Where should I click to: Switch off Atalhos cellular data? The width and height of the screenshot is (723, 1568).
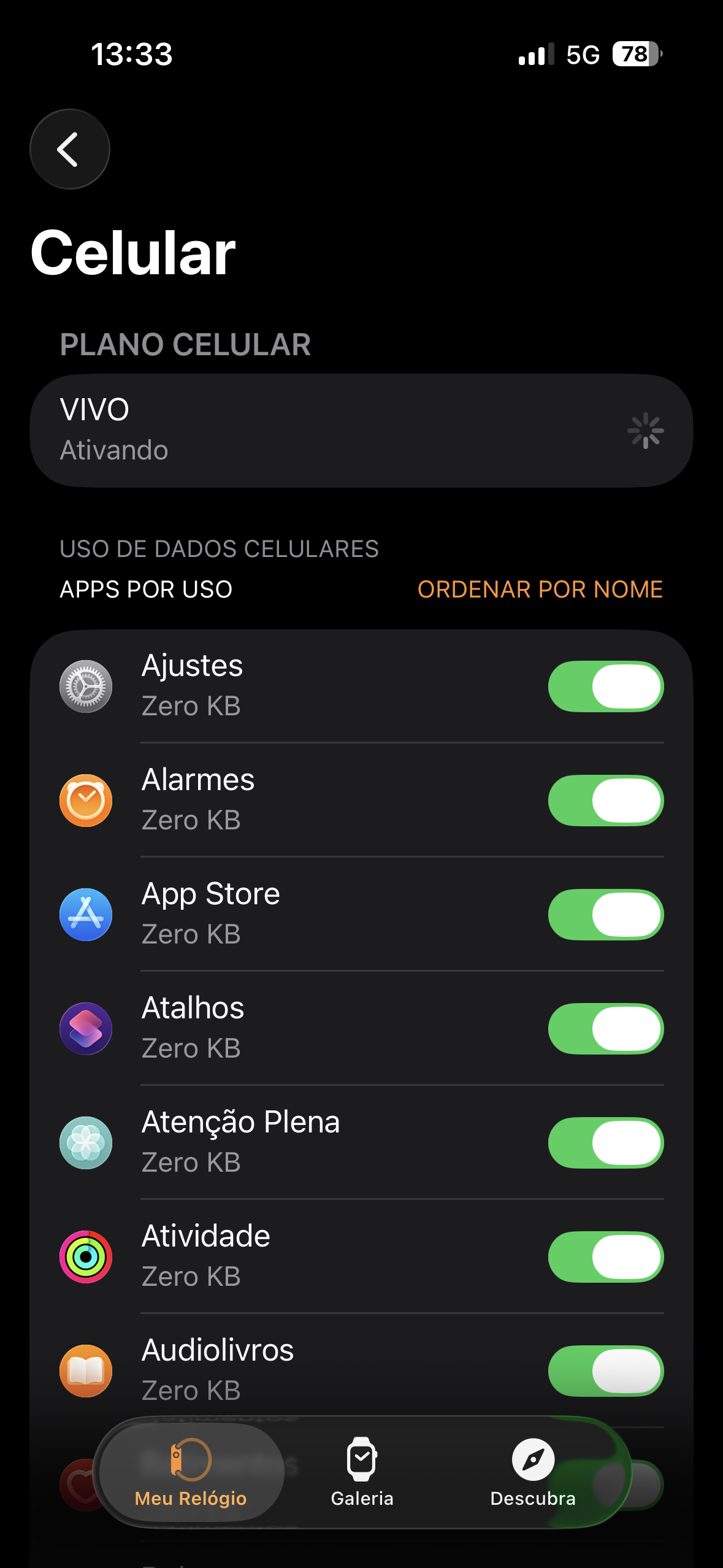(606, 1029)
